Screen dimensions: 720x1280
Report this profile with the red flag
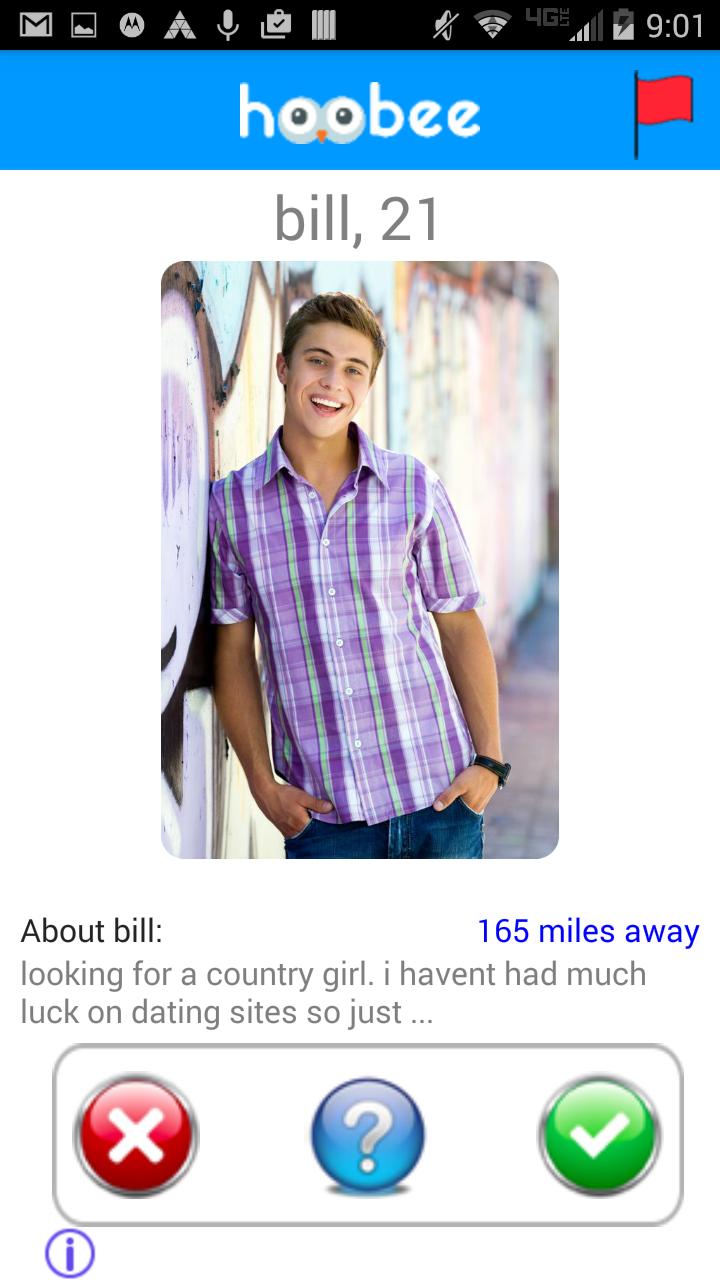[x=663, y=110]
